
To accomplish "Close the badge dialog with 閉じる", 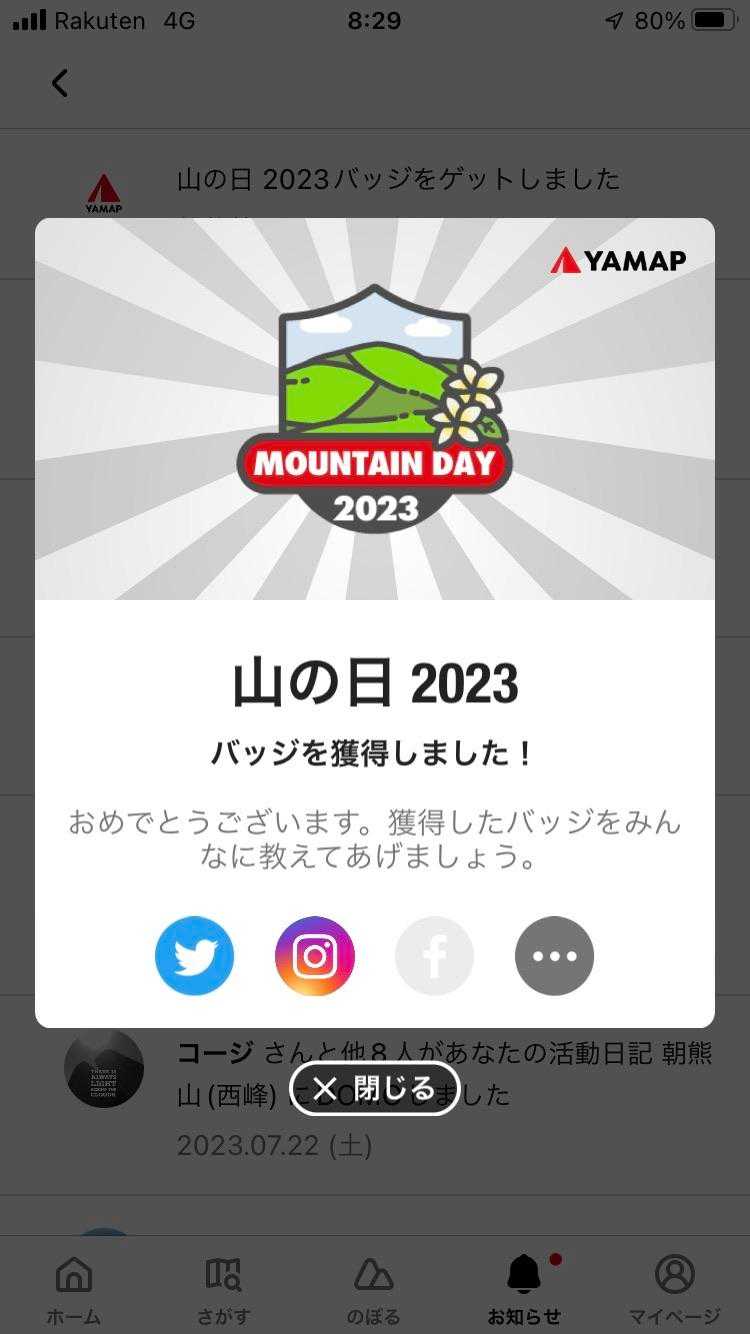I will (x=374, y=1089).
